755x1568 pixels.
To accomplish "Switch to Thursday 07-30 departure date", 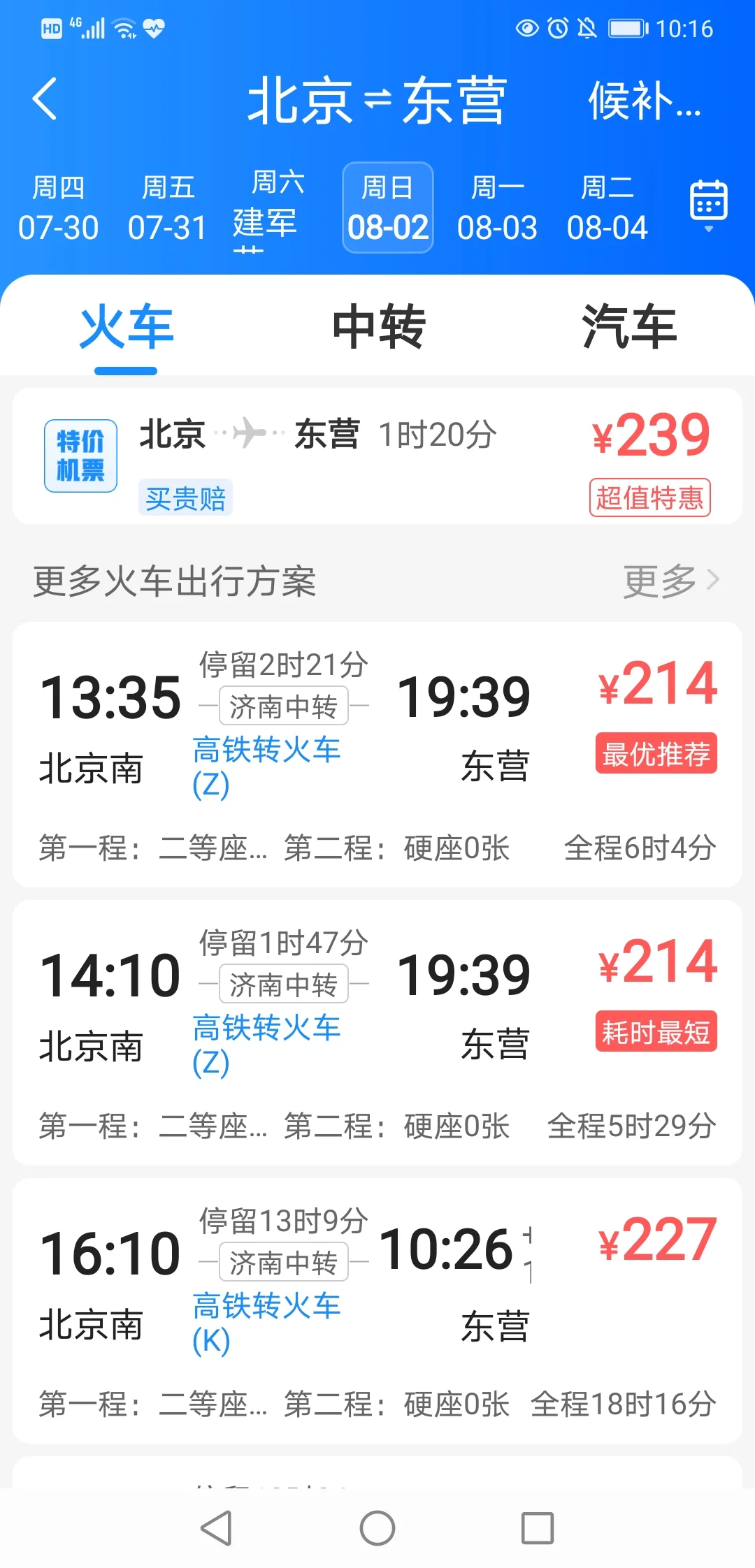I will click(x=59, y=208).
